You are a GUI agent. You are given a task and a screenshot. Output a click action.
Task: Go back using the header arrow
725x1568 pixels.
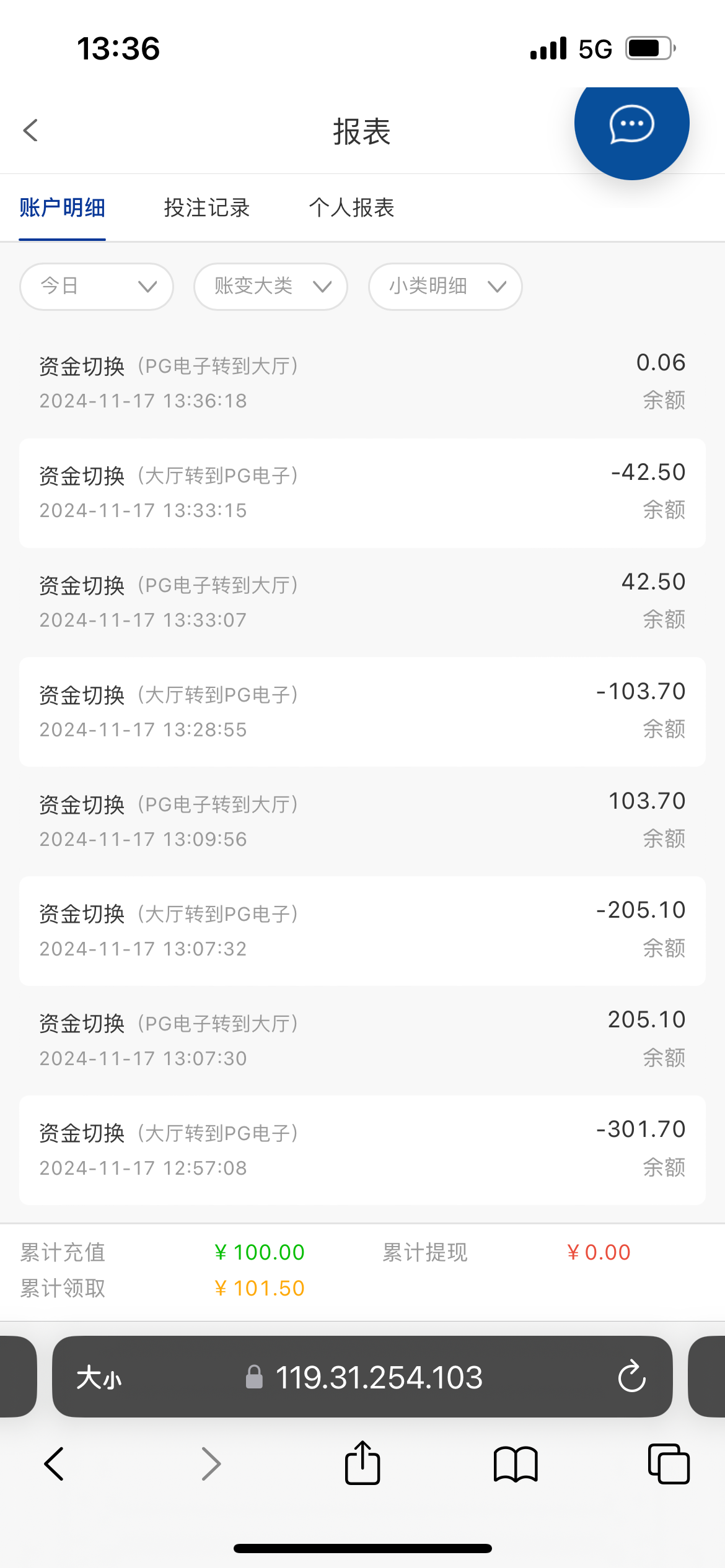(30, 131)
